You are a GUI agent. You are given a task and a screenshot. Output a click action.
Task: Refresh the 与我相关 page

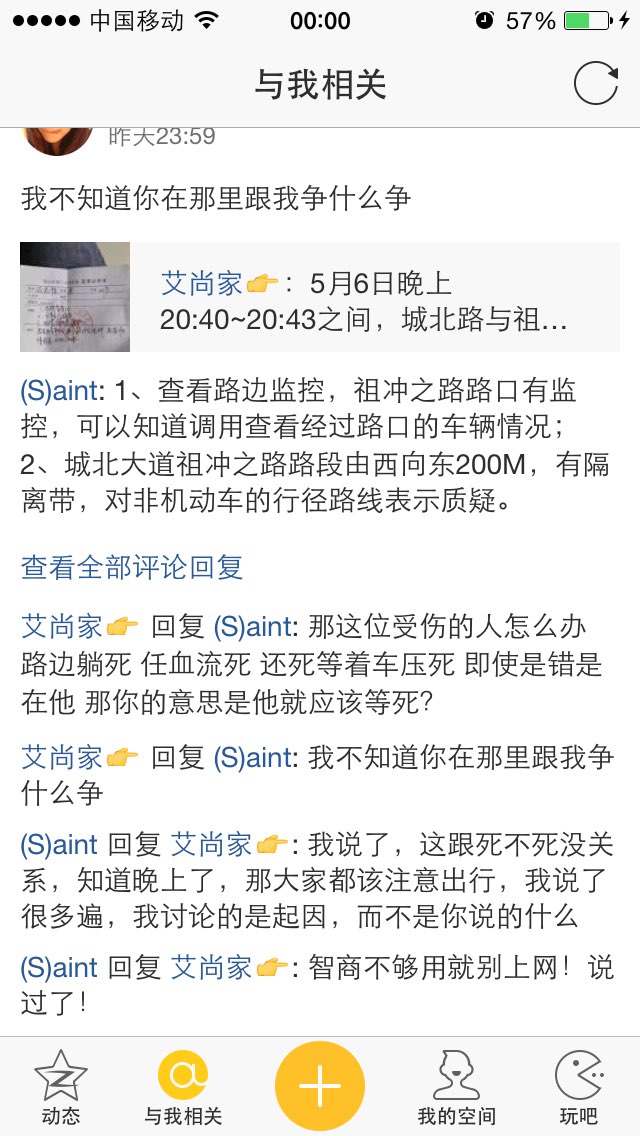(595, 84)
